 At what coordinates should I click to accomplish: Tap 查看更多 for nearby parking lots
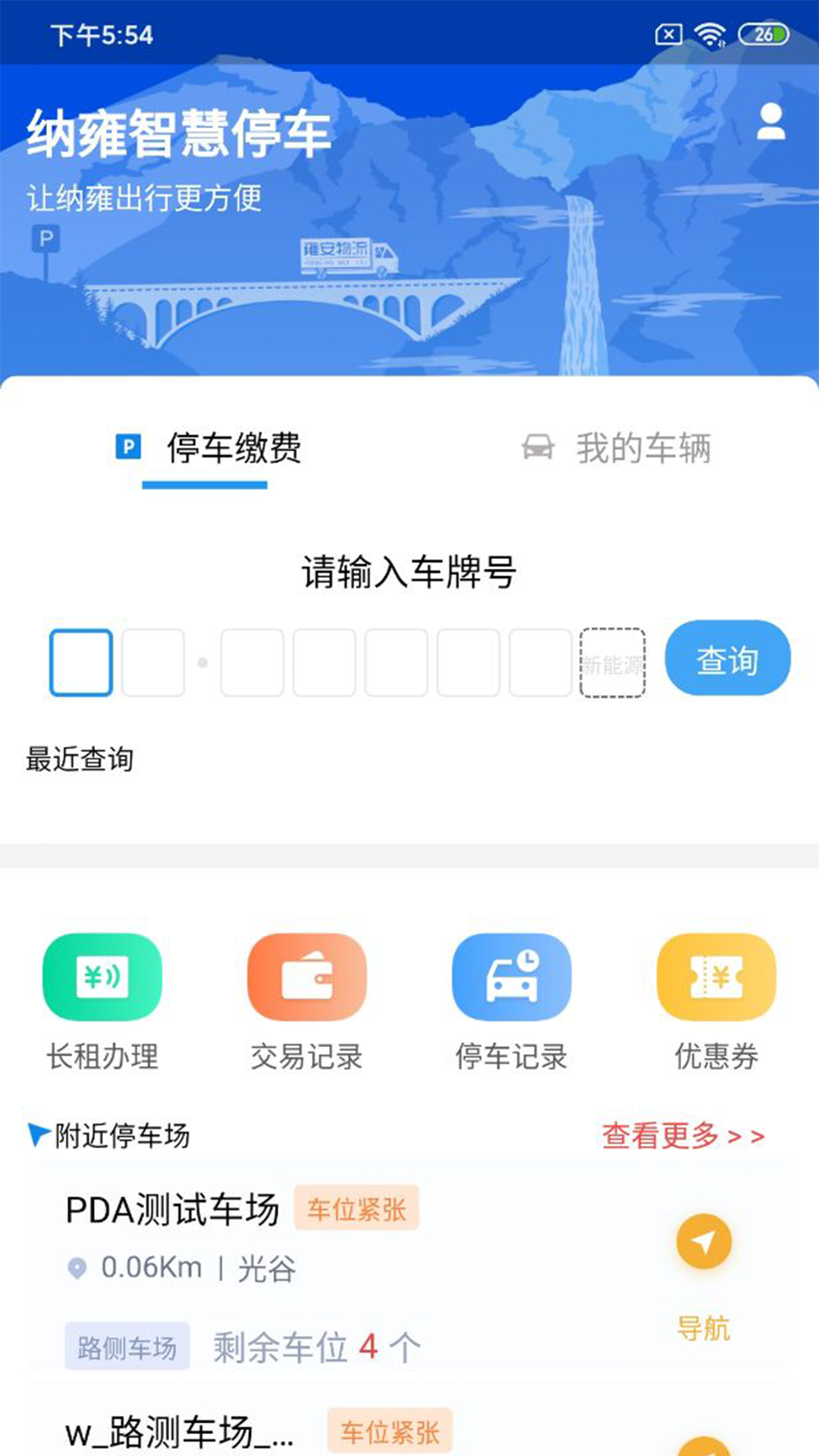[682, 1135]
